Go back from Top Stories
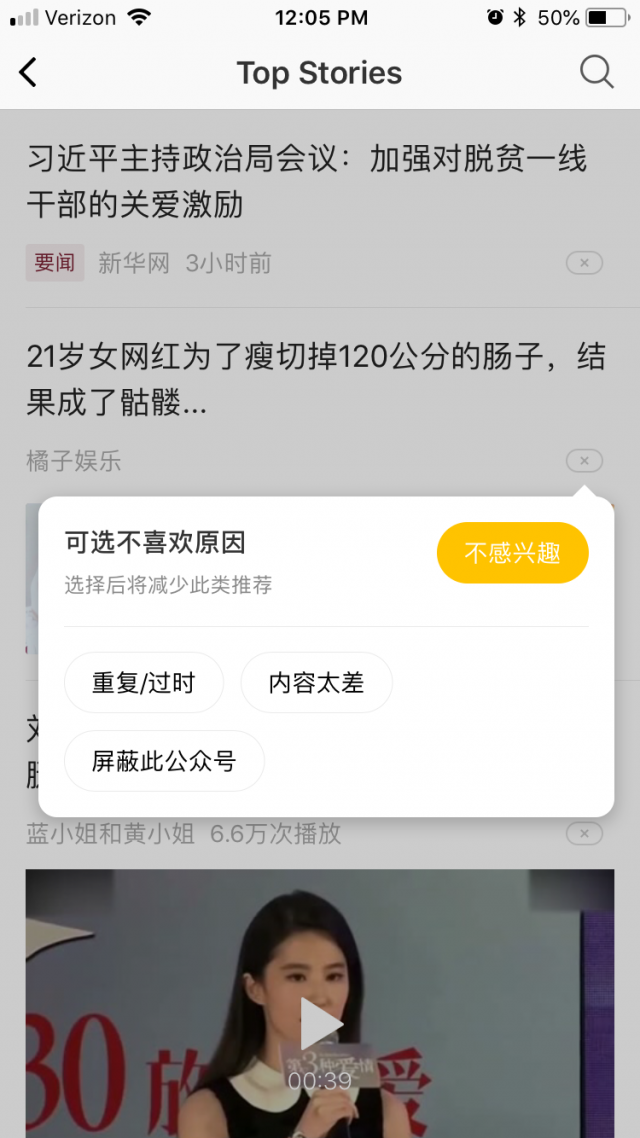Screen dimensions: 640x1138 point(28,73)
